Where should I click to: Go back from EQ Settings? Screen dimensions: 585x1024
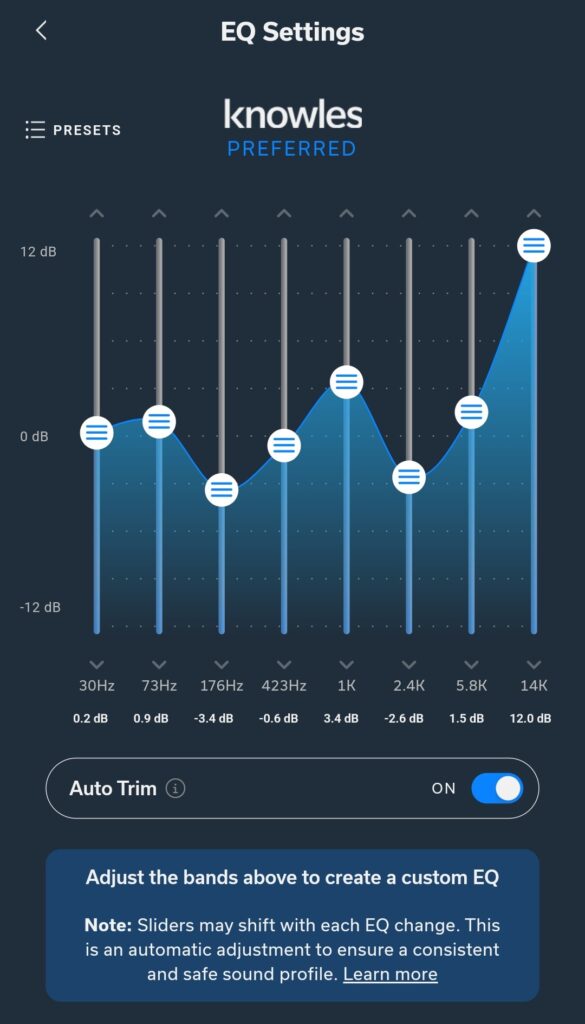[x=41, y=31]
